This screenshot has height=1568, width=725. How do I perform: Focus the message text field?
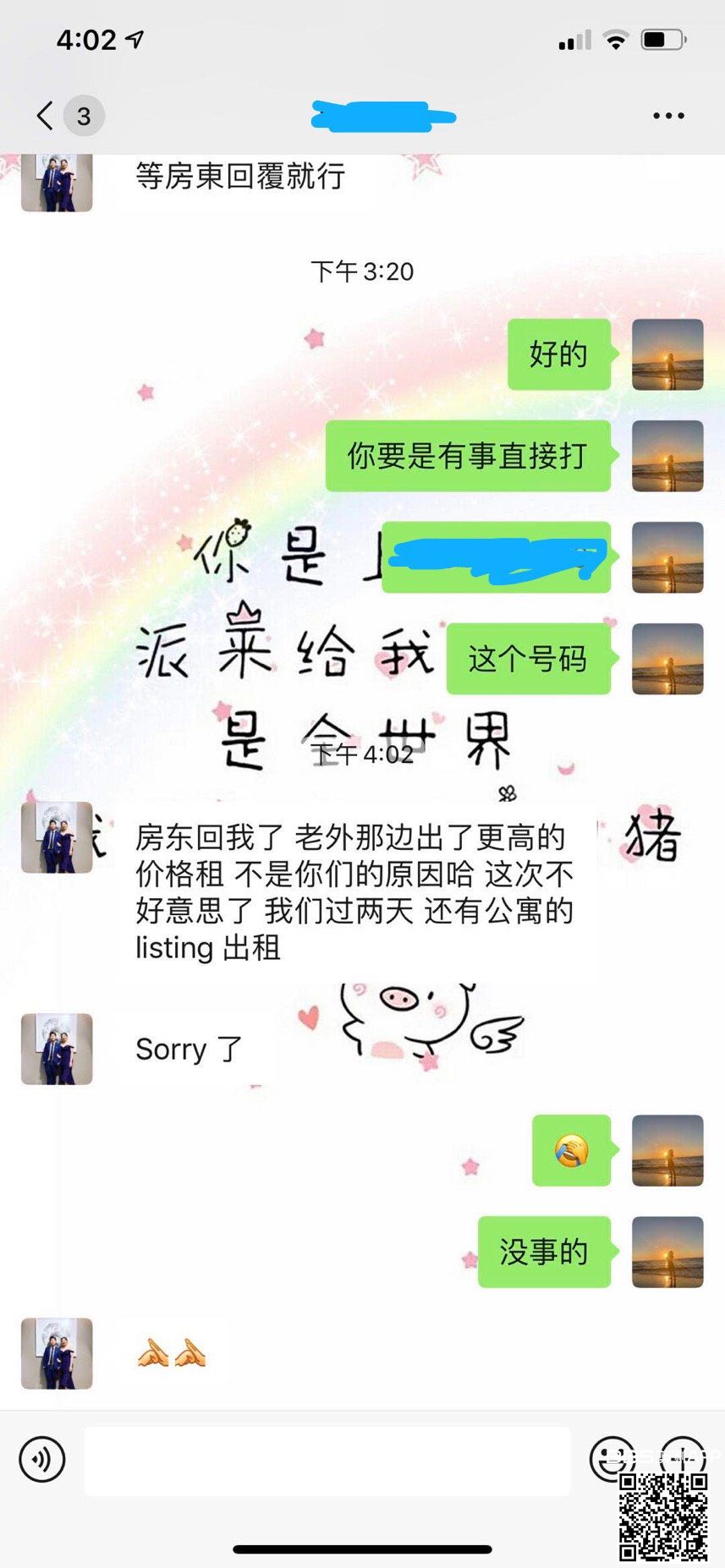pyautogui.click(x=327, y=1461)
